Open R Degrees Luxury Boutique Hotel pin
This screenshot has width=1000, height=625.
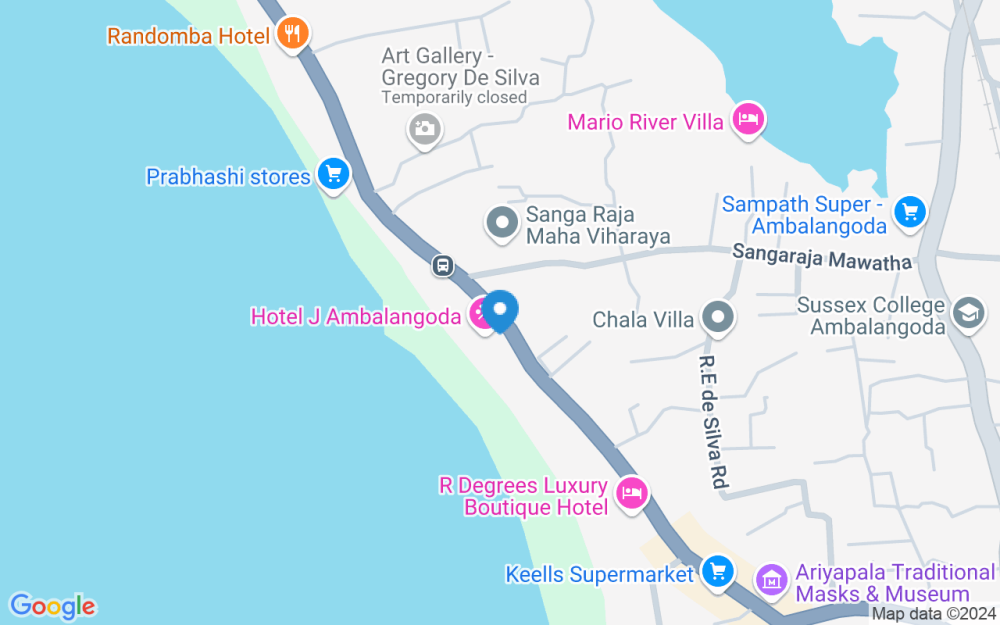[632, 494]
